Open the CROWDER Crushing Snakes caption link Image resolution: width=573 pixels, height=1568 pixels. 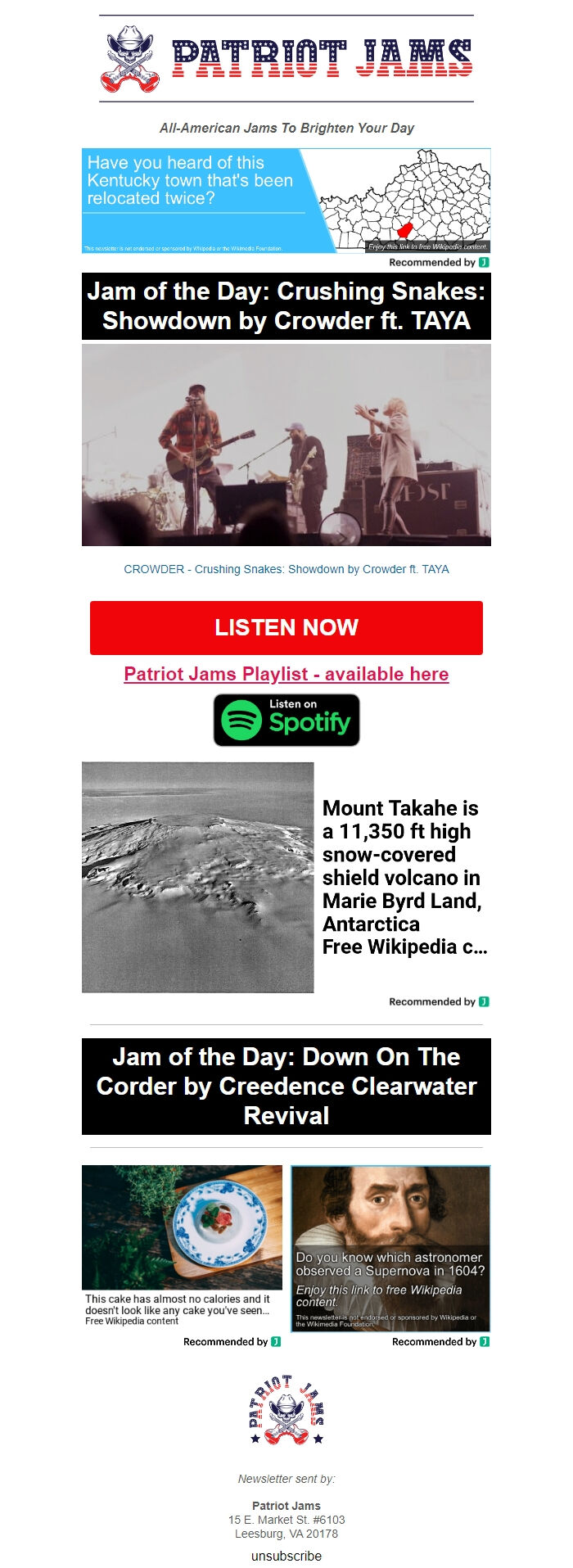pyautogui.click(x=286, y=569)
